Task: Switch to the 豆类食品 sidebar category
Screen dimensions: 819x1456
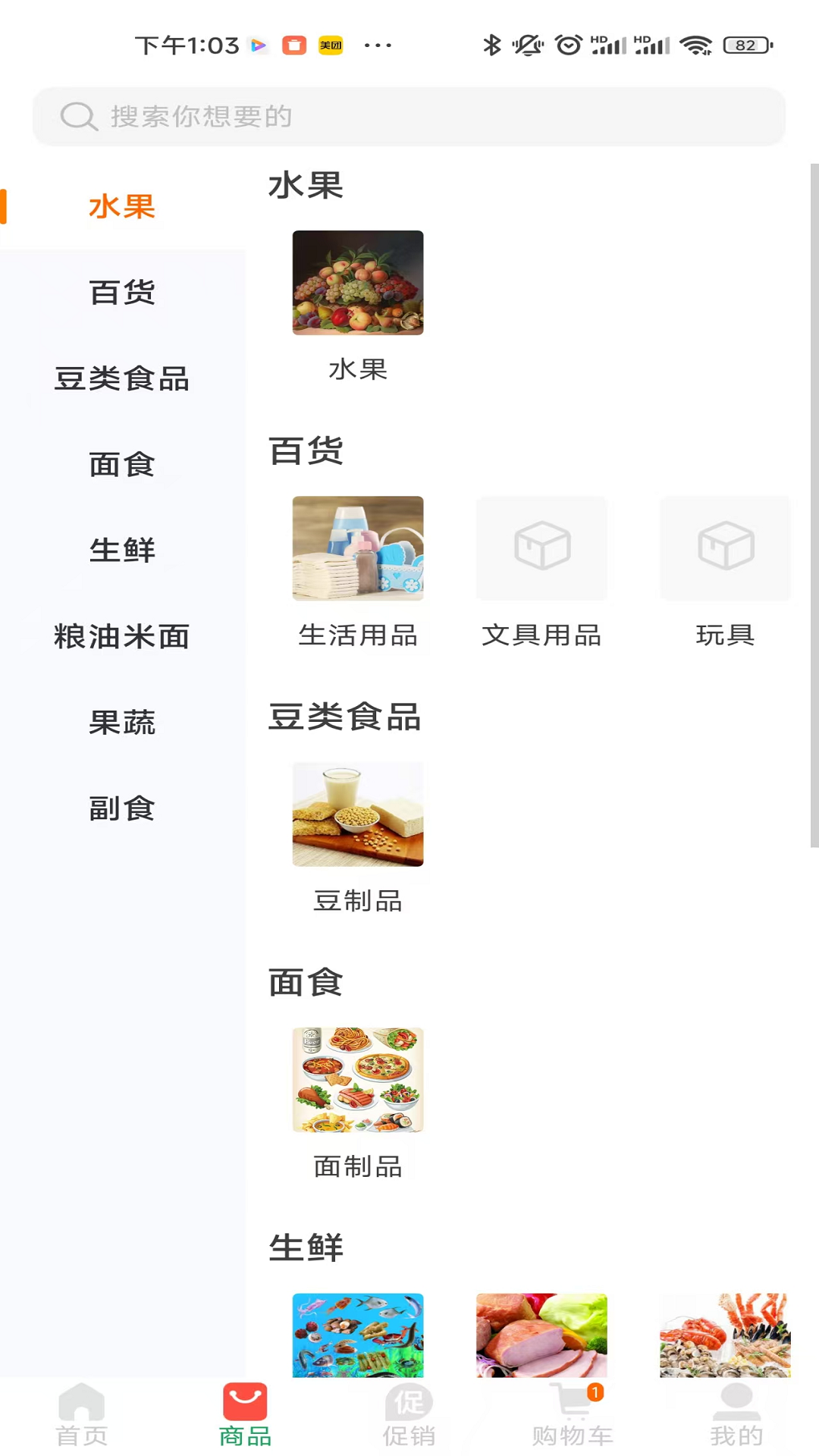Action: pos(121,379)
